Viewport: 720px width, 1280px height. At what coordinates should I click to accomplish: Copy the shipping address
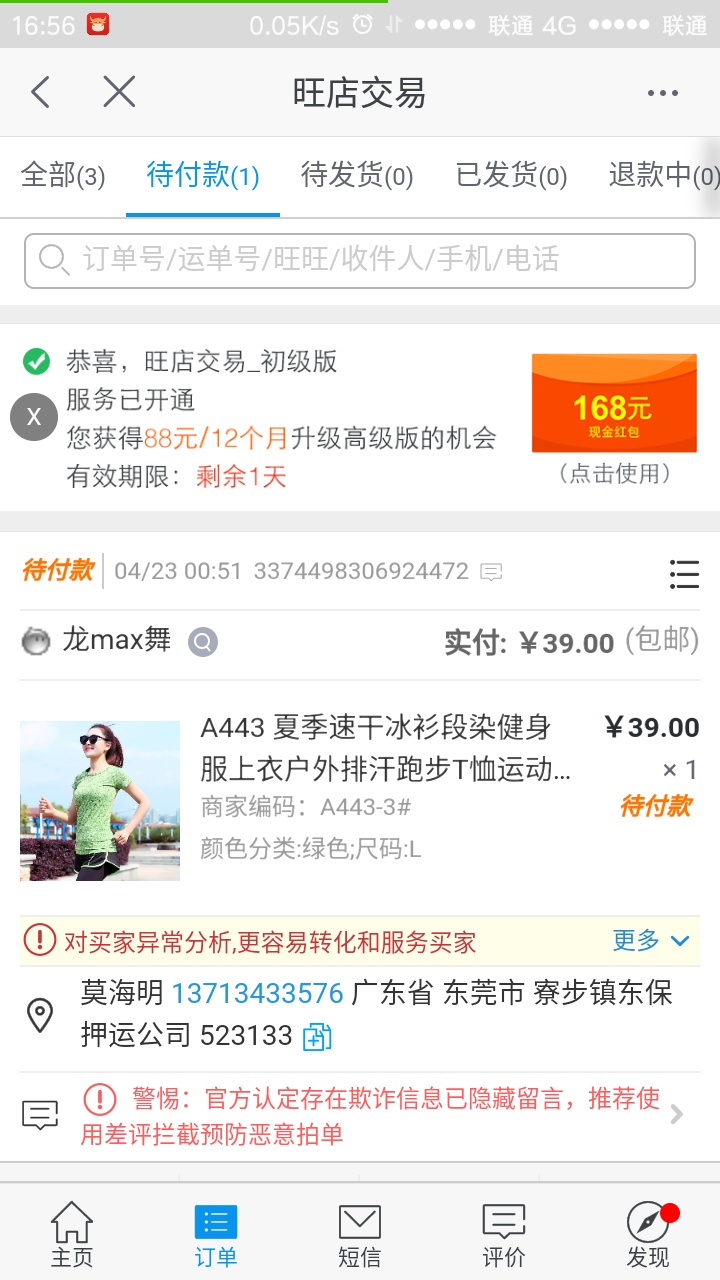click(x=317, y=1036)
